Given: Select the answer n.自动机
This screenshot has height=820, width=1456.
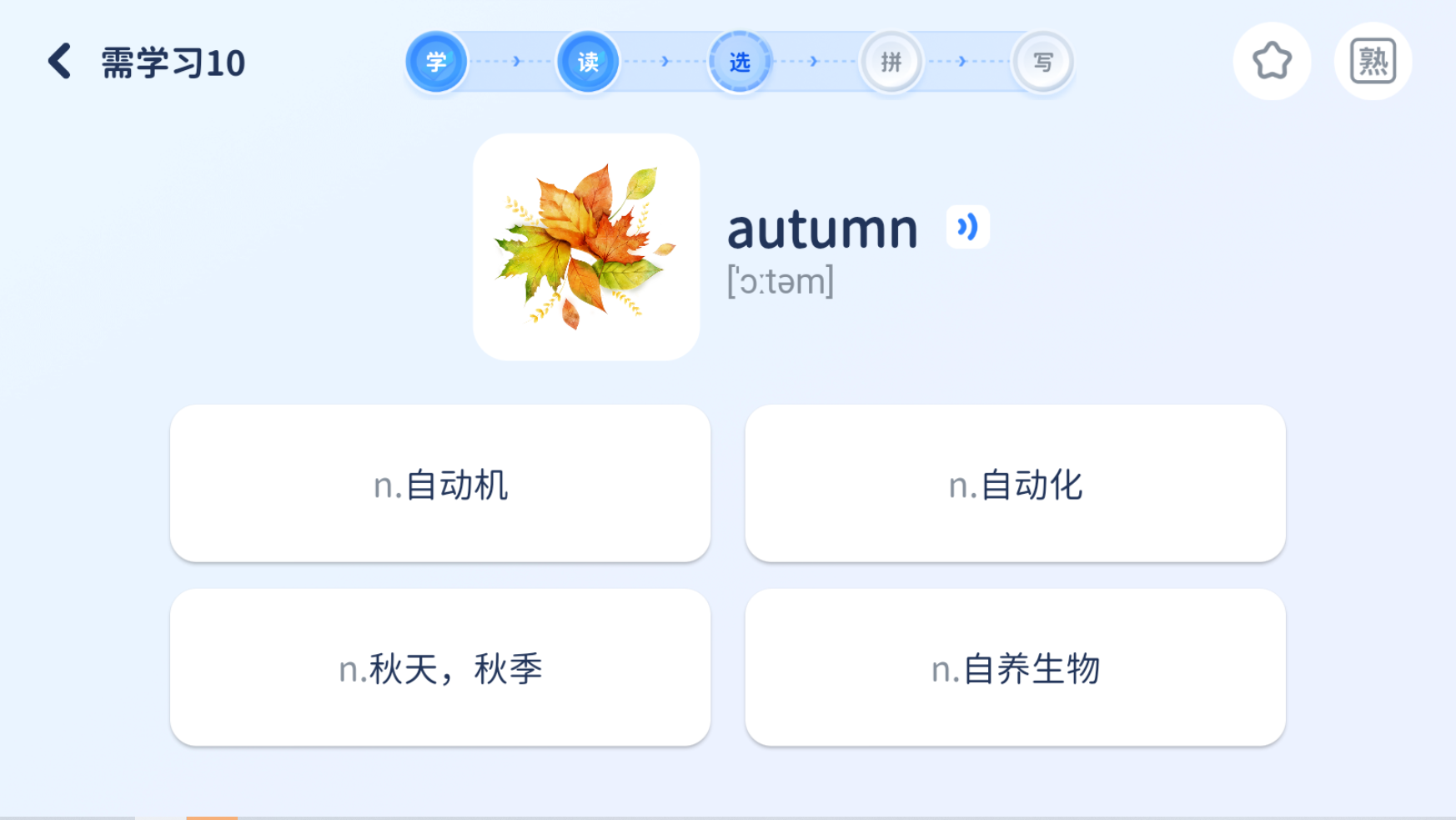Looking at the screenshot, I should coord(440,484).
